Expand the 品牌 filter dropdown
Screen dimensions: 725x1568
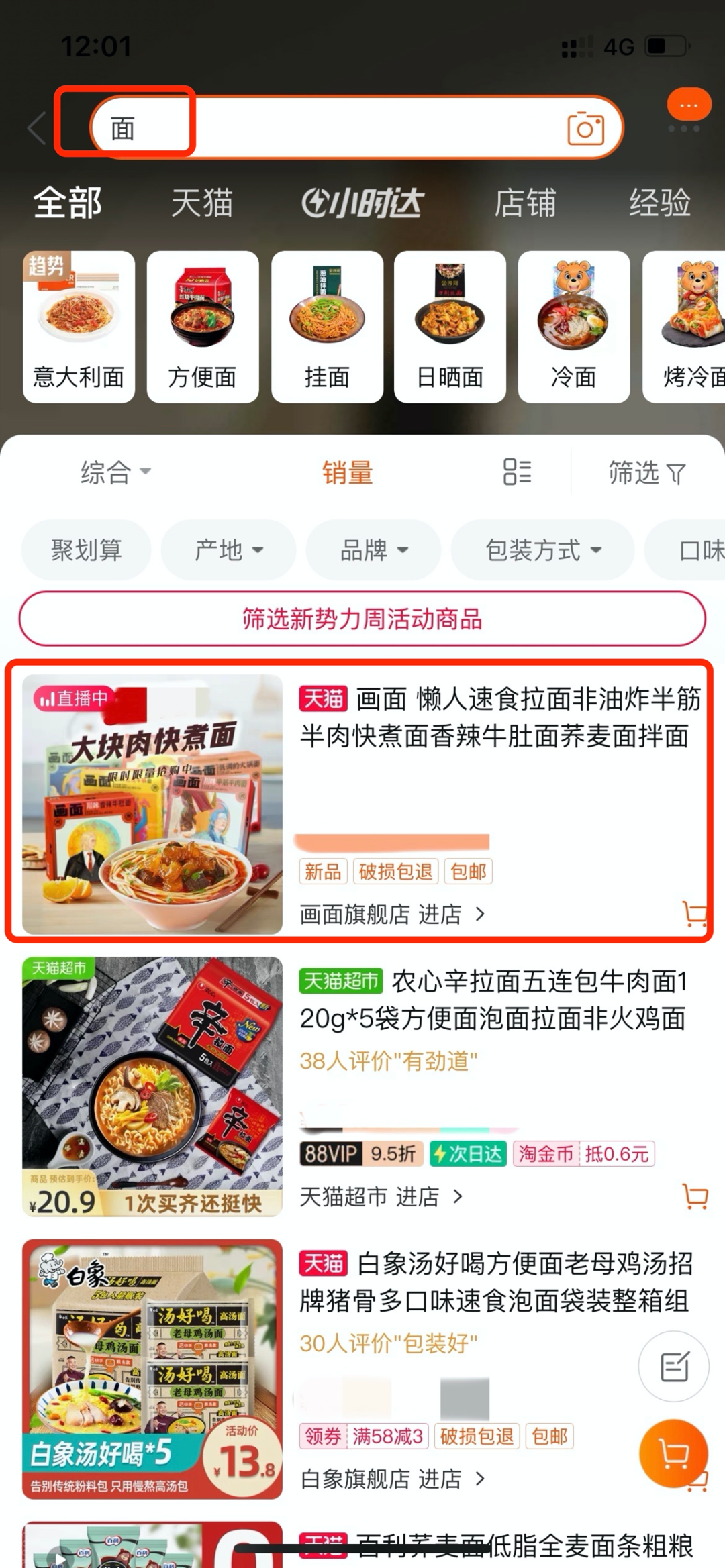point(373,550)
